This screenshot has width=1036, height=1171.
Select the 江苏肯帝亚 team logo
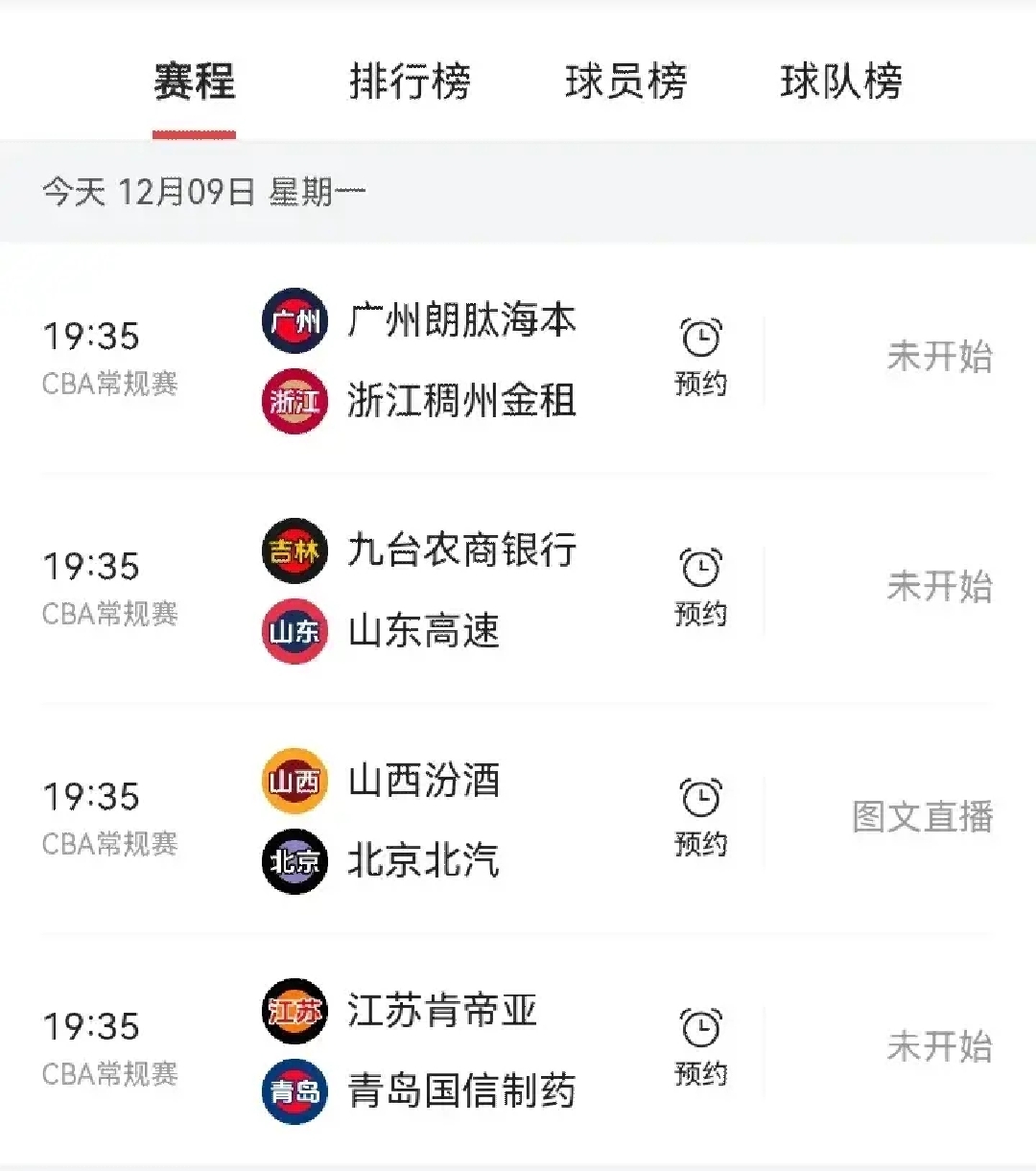(x=294, y=1011)
